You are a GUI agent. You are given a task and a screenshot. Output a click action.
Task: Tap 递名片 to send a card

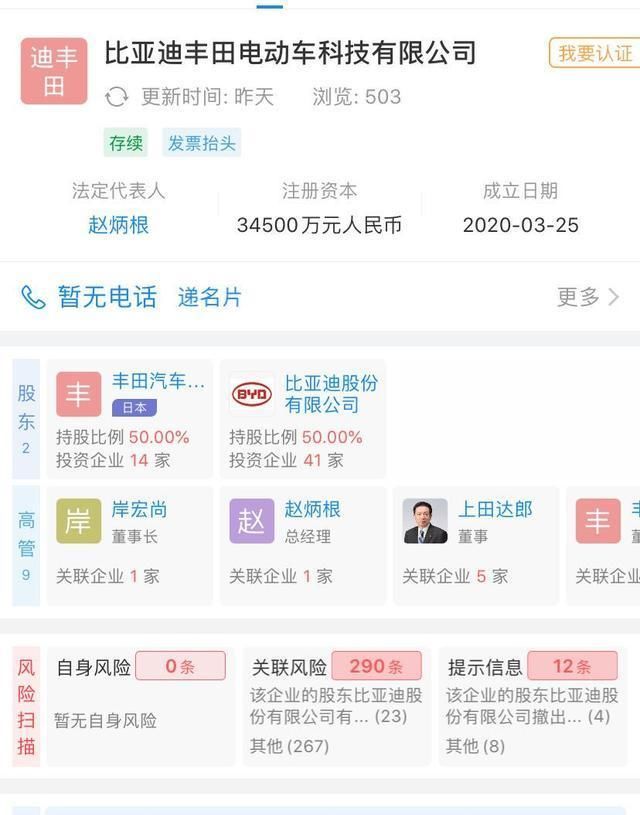coord(210,297)
